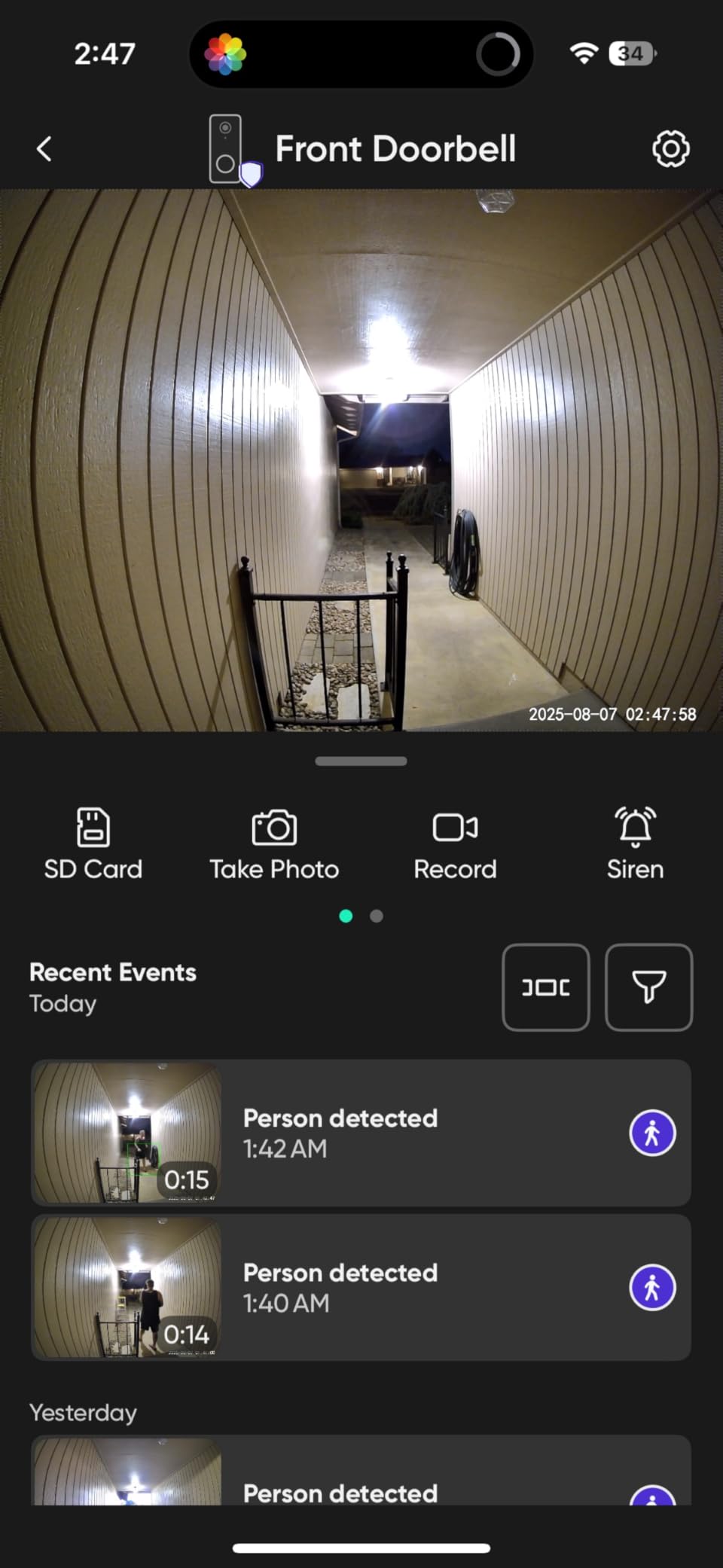Tap the person detection badge on 1:40 AM event
The width and height of the screenshot is (723, 1568).
pos(652,1287)
